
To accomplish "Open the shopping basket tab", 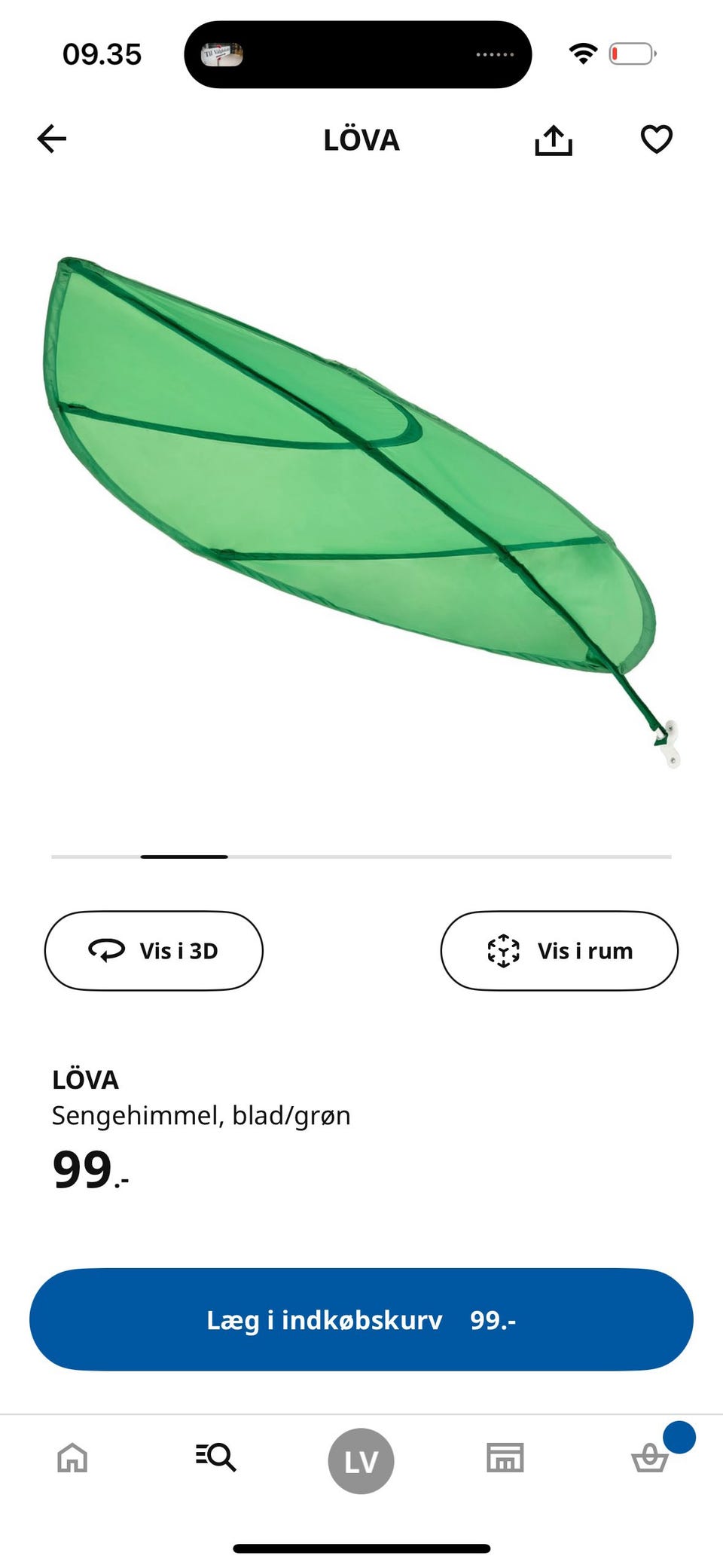I will 650,1457.
